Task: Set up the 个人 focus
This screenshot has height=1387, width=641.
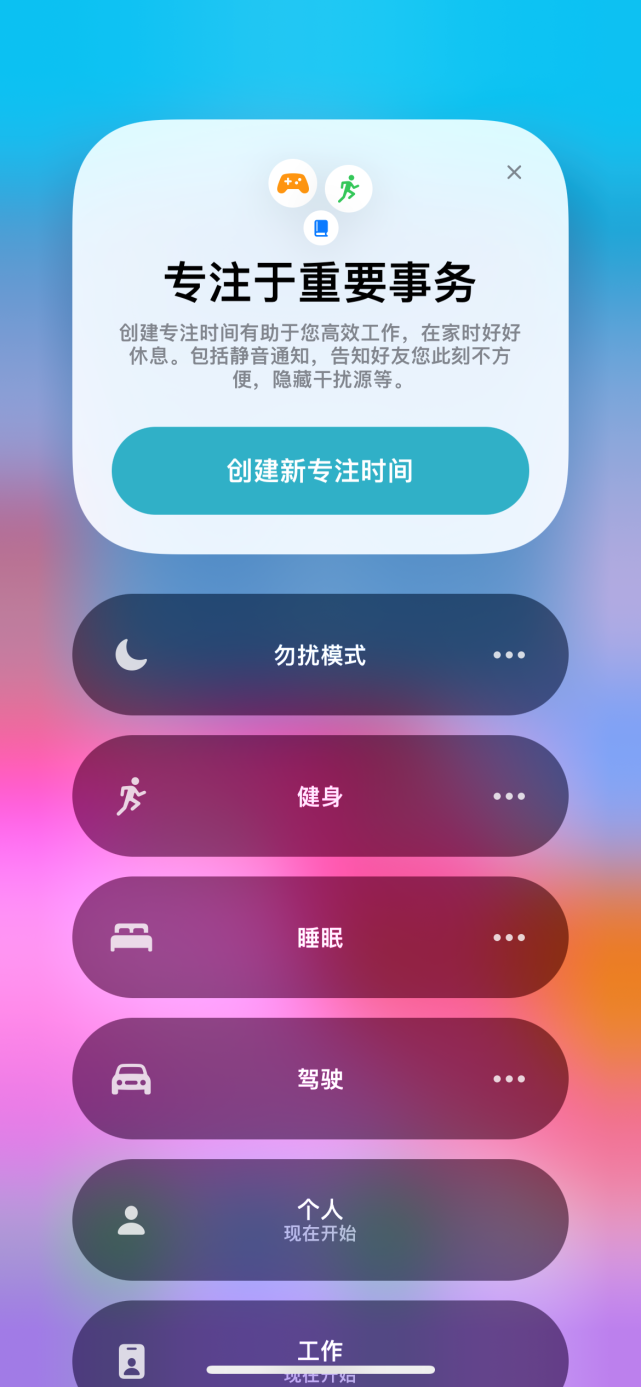Action: pyautogui.click(x=320, y=1220)
